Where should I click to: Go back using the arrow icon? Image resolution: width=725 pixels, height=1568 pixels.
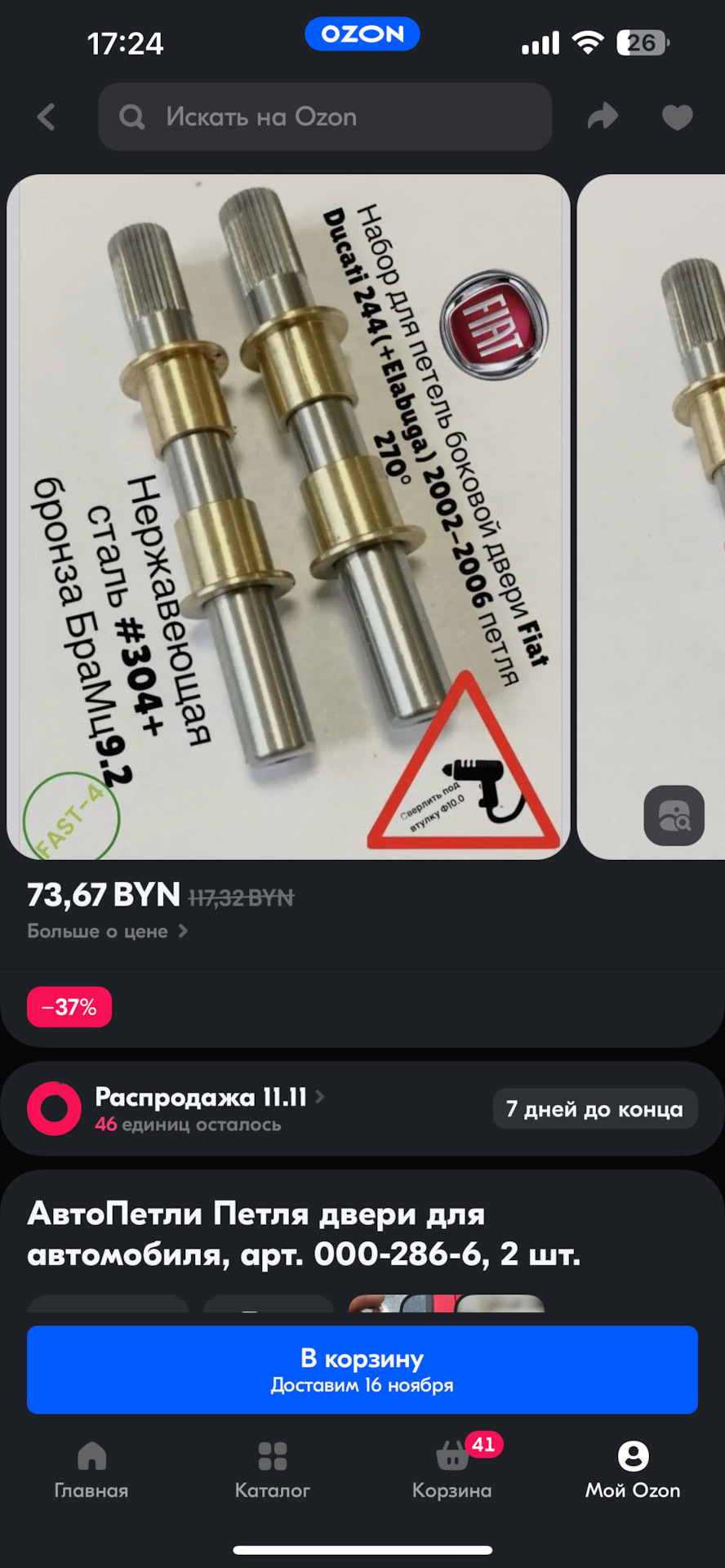[x=47, y=117]
